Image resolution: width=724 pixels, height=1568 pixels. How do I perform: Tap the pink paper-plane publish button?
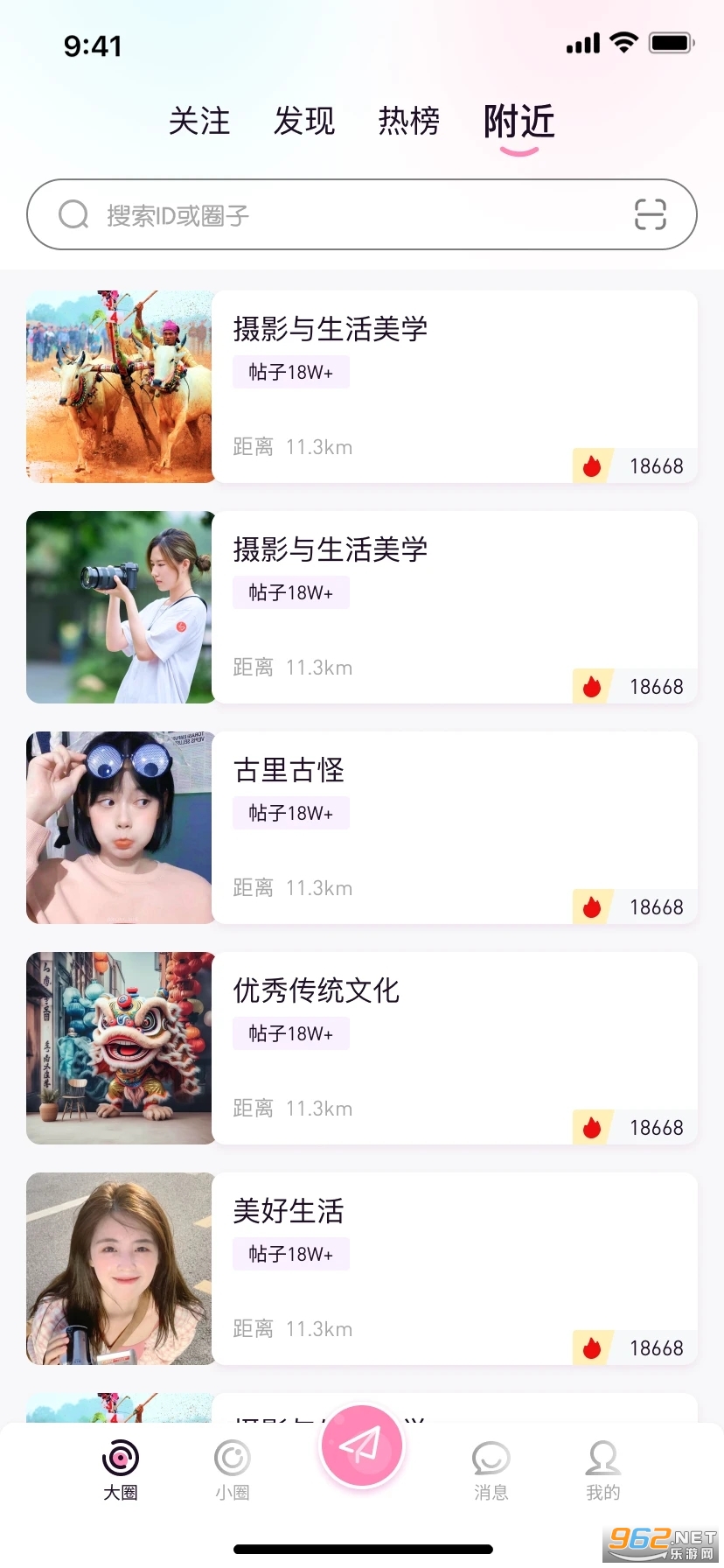coord(362,1445)
